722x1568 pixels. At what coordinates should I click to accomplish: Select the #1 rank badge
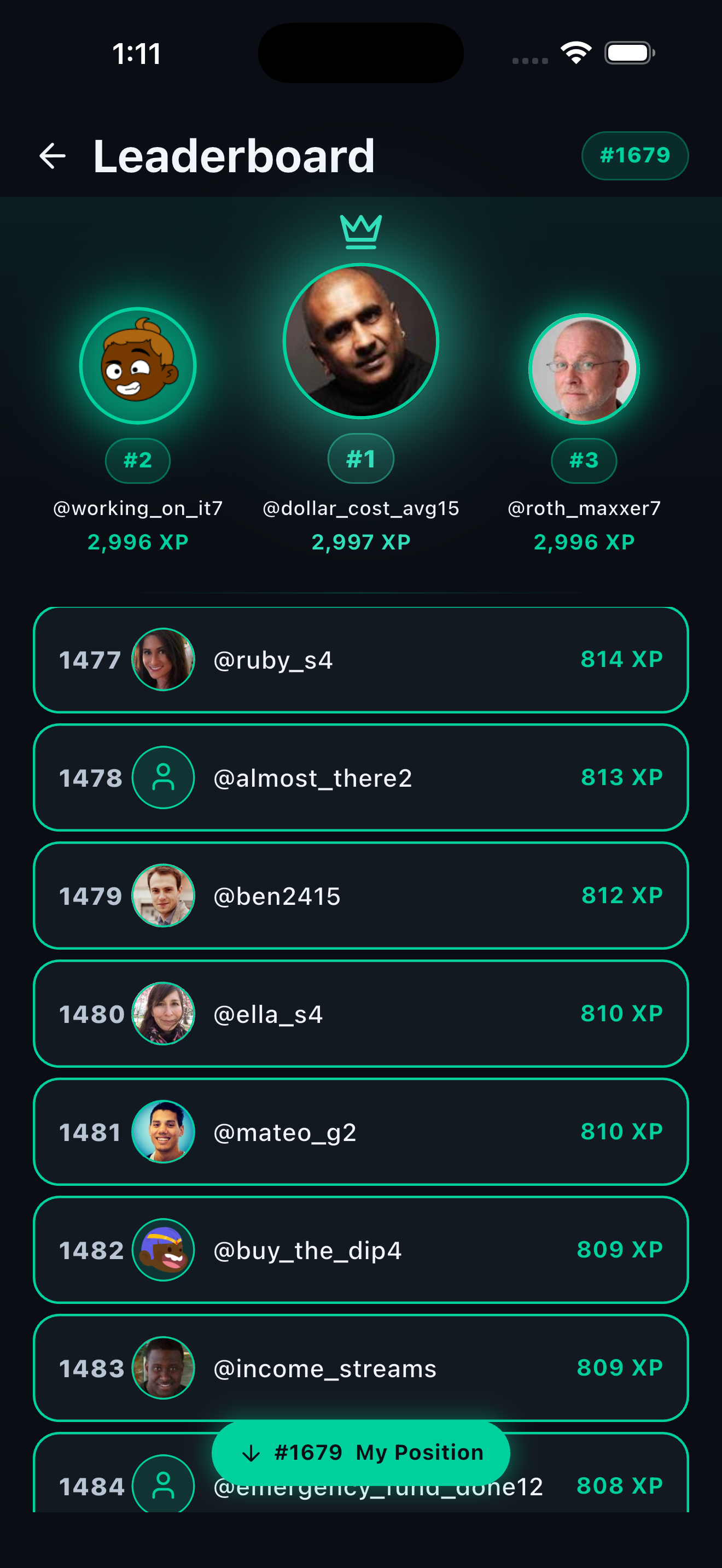[360, 460]
